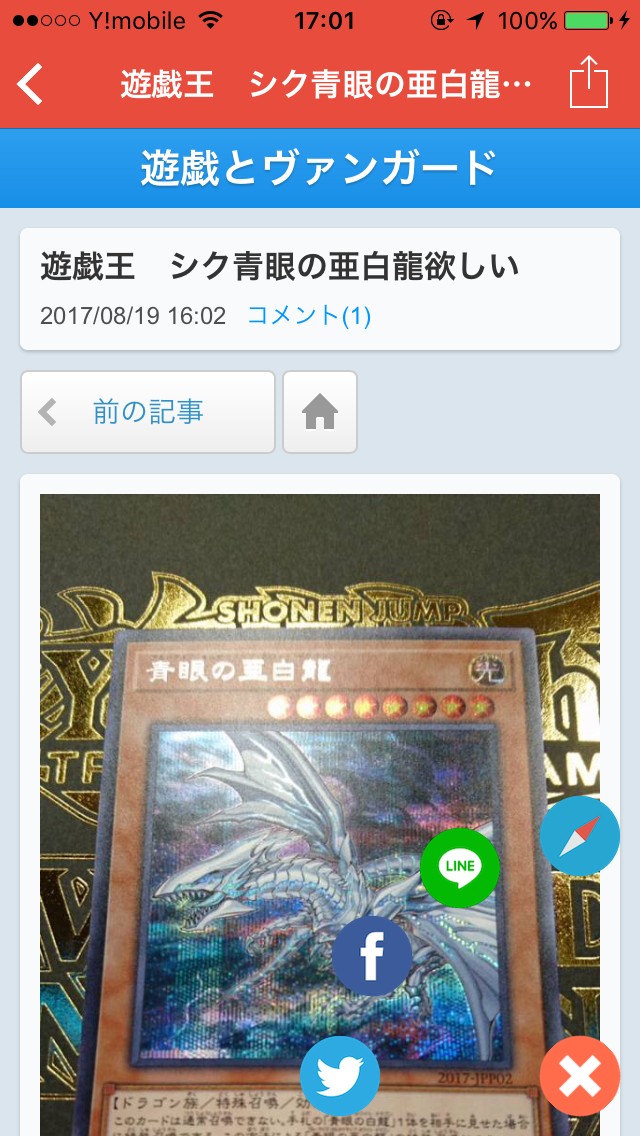
Task: Share this post on Twitter
Action: click(x=340, y=1076)
